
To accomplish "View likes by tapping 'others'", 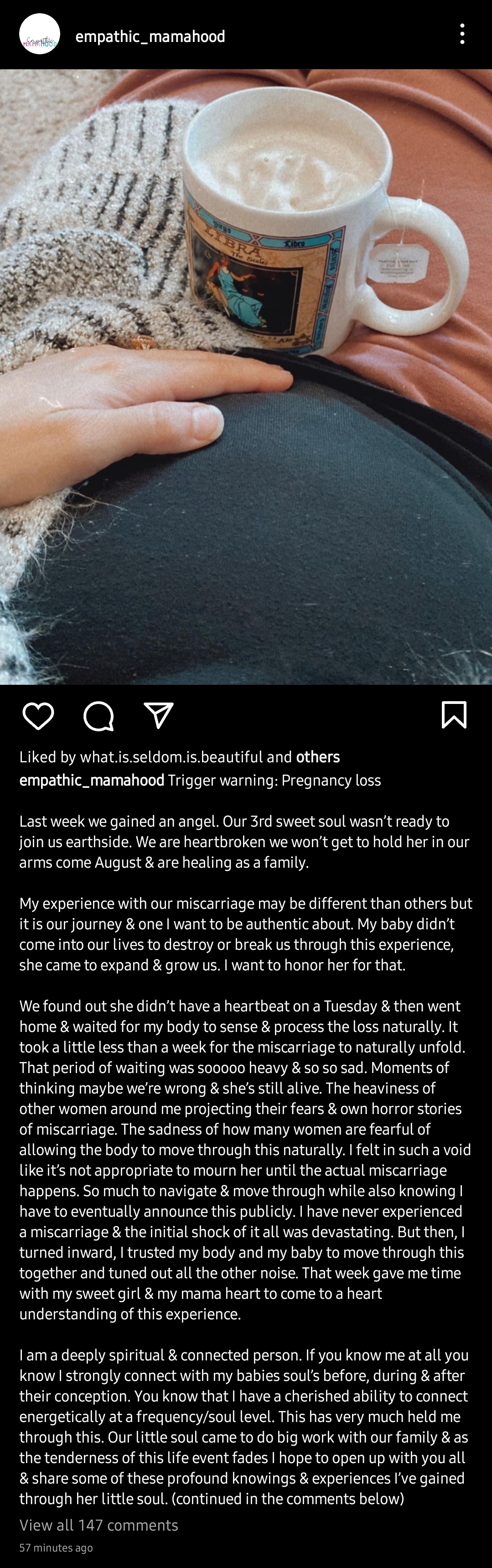I will click(x=317, y=756).
